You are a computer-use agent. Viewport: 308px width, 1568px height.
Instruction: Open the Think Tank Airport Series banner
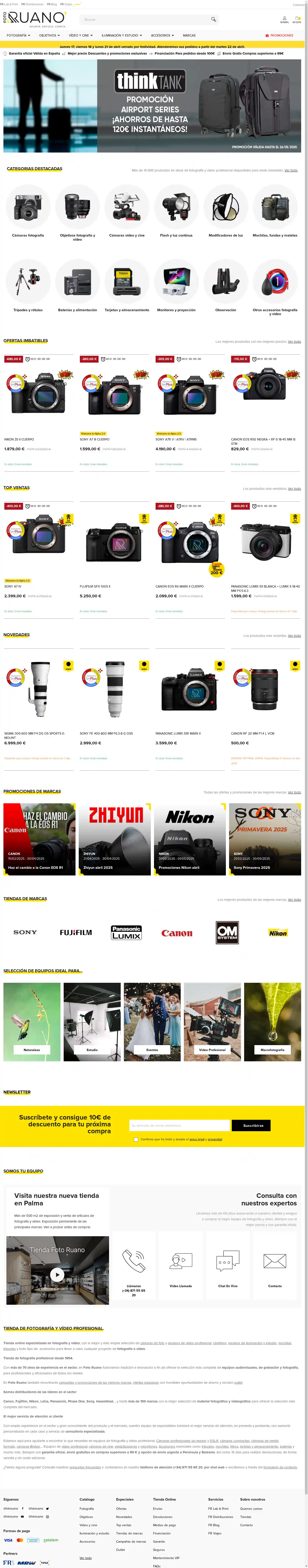(152, 105)
